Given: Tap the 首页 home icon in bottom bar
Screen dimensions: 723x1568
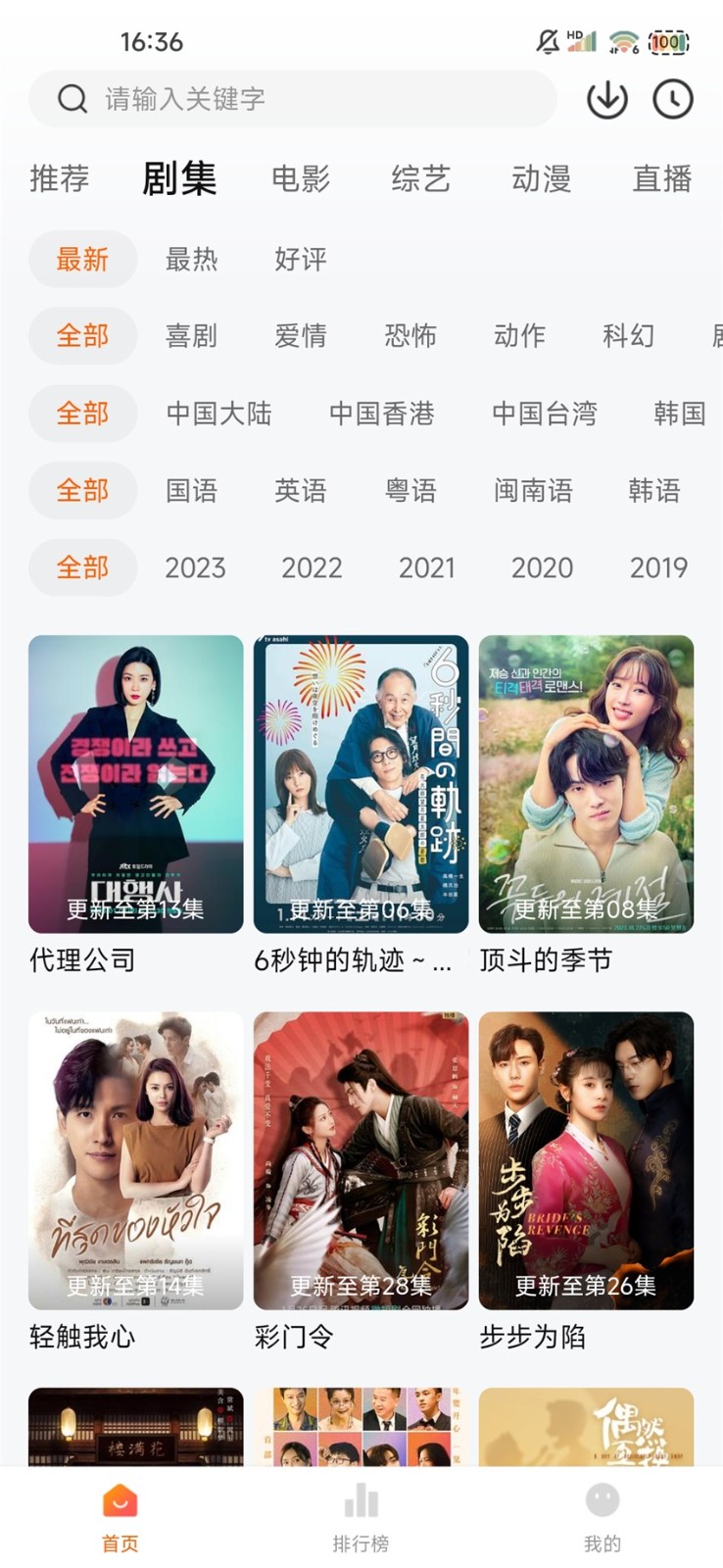Looking at the screenshot, I should click(x=119, y=1499).
